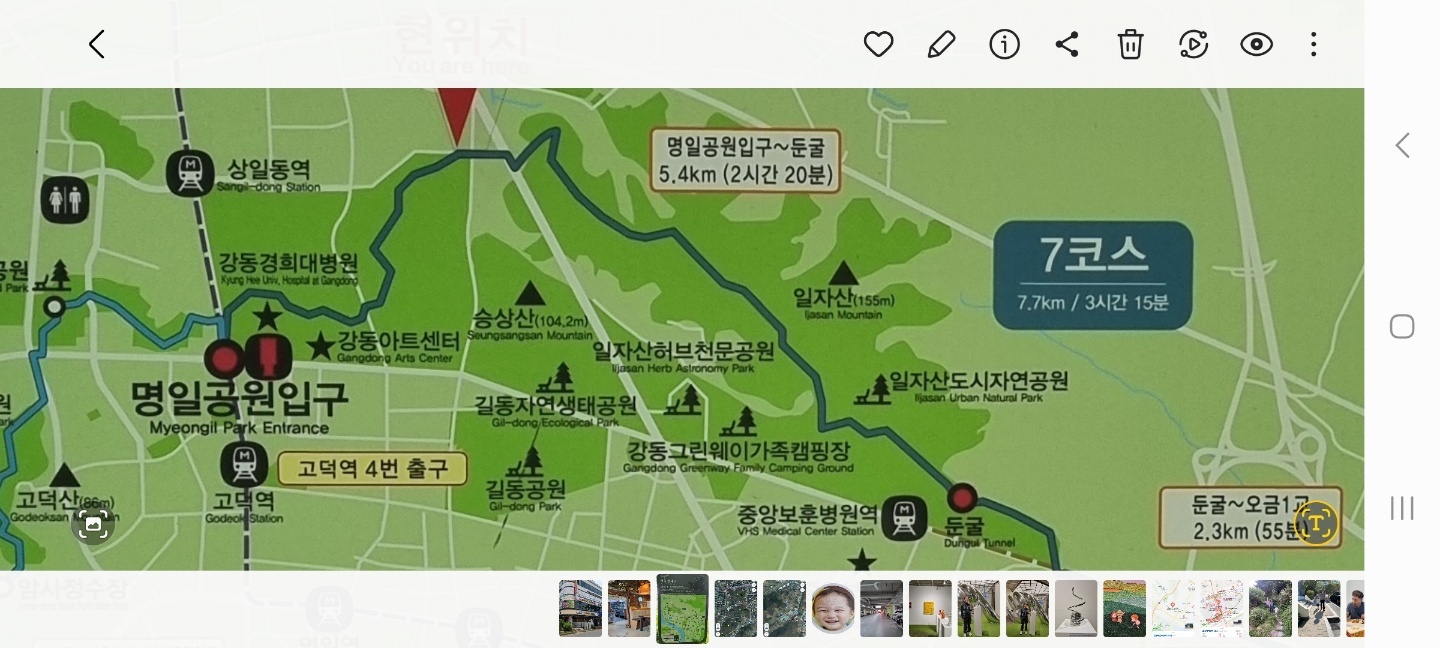Go back to the gallery album
This screenshot has height=648, width=1440.
click(97, 44)
